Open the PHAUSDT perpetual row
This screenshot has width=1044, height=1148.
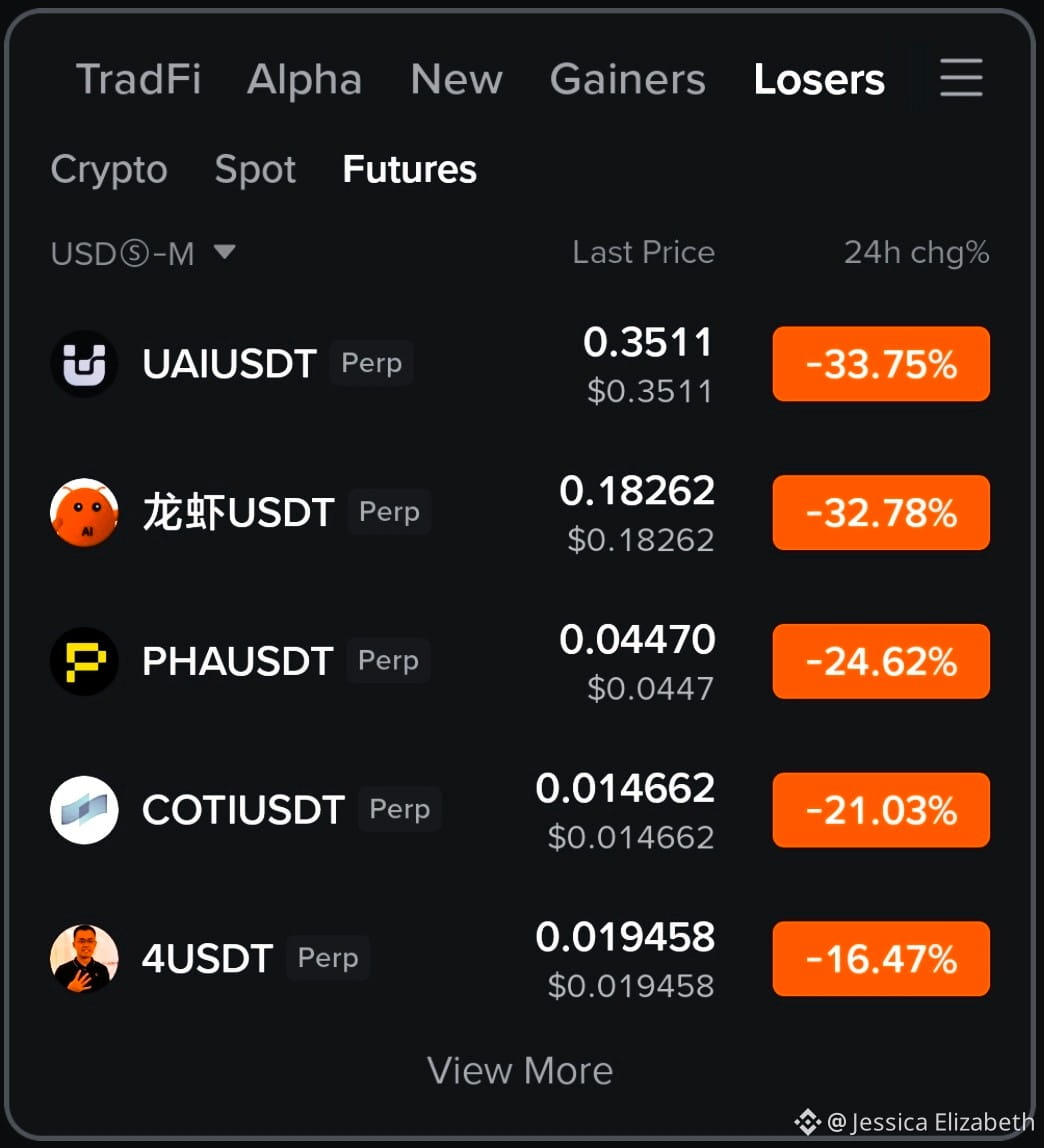tap(520, 661)
